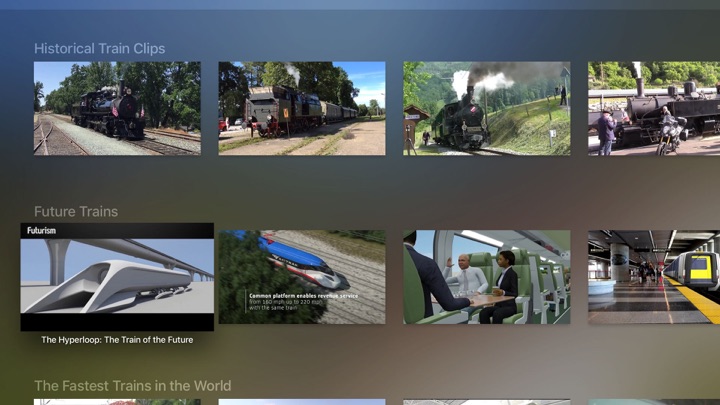Play the red and blue high-speed train video

[302, 277]
